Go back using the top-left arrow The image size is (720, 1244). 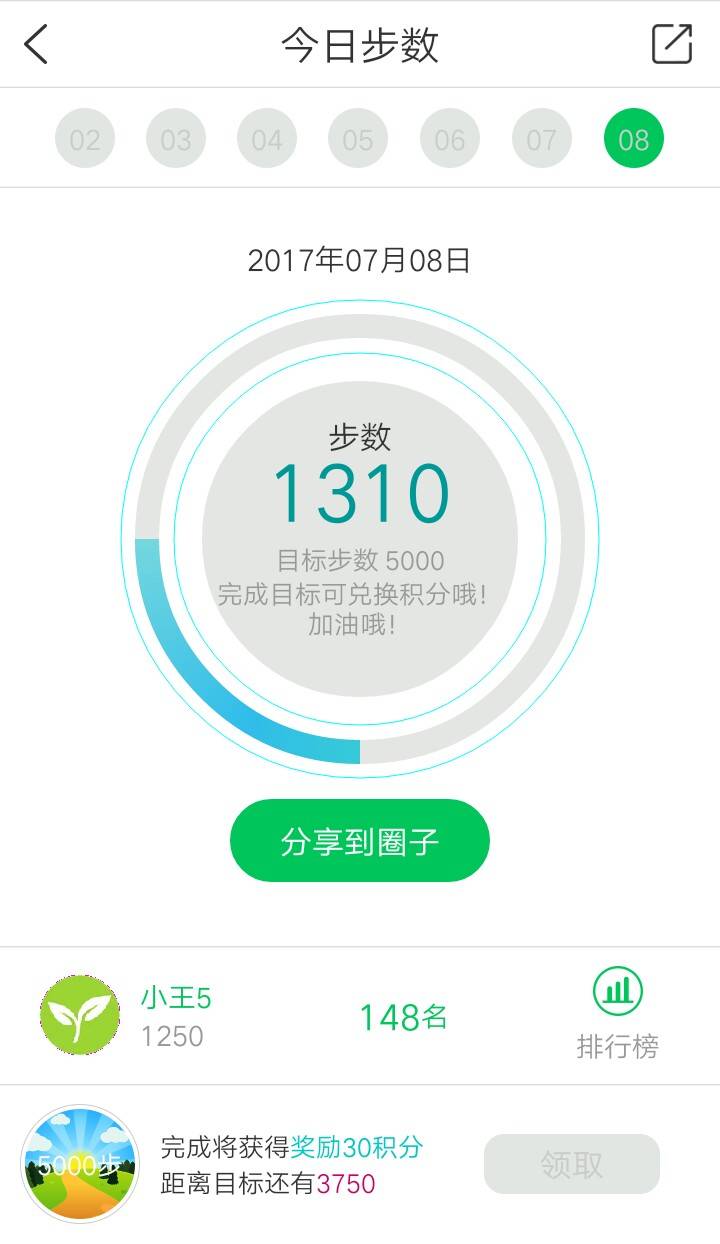37,44
